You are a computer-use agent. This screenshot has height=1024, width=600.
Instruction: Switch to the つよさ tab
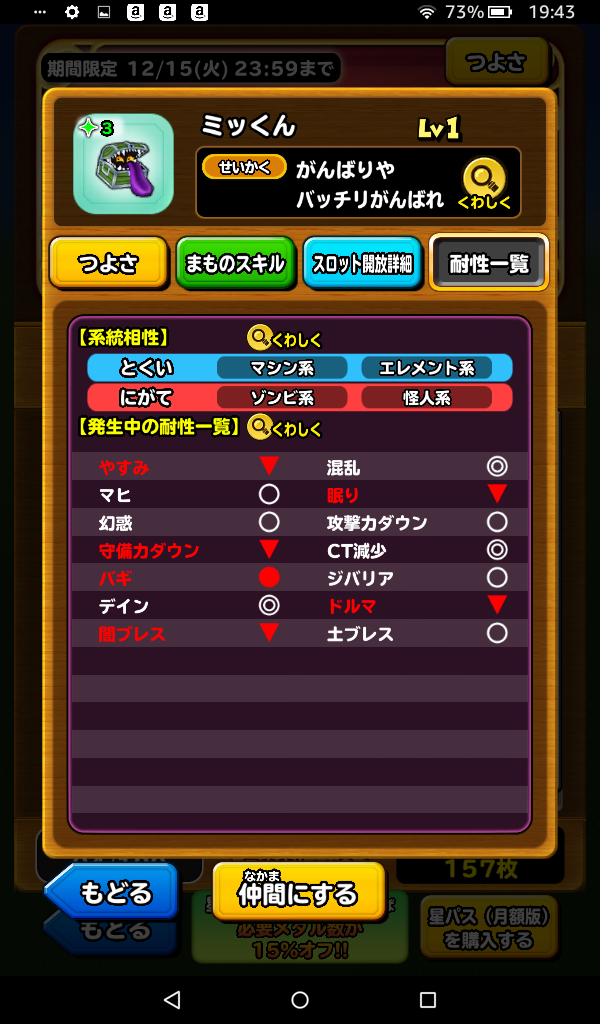point(108,264)
